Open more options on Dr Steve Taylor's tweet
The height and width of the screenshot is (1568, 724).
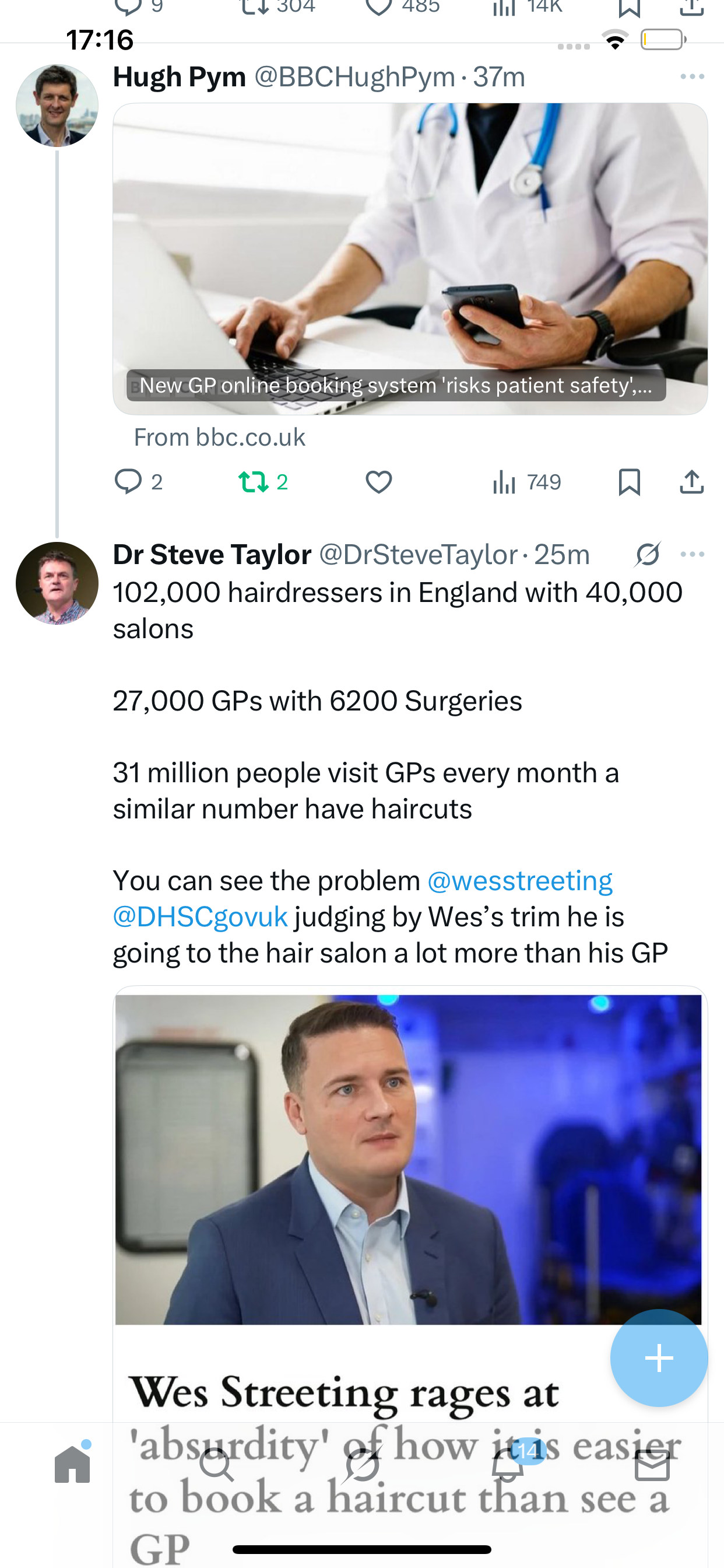[x=692, y=555]
